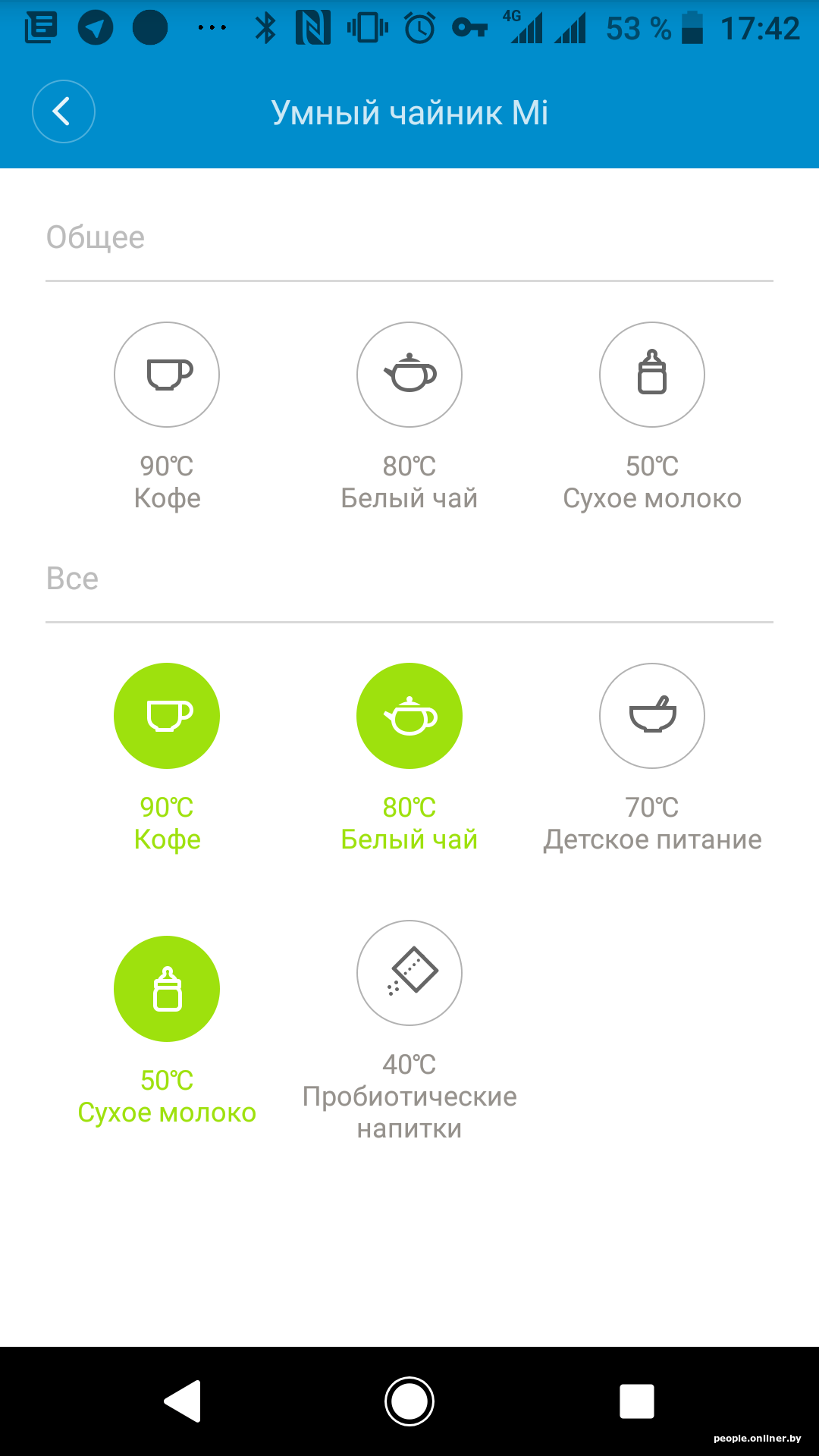This screenshot has height=1456, width=819.
Task: Choose 80°C Белый чай under Общее
Action: (x=409, y=375)
